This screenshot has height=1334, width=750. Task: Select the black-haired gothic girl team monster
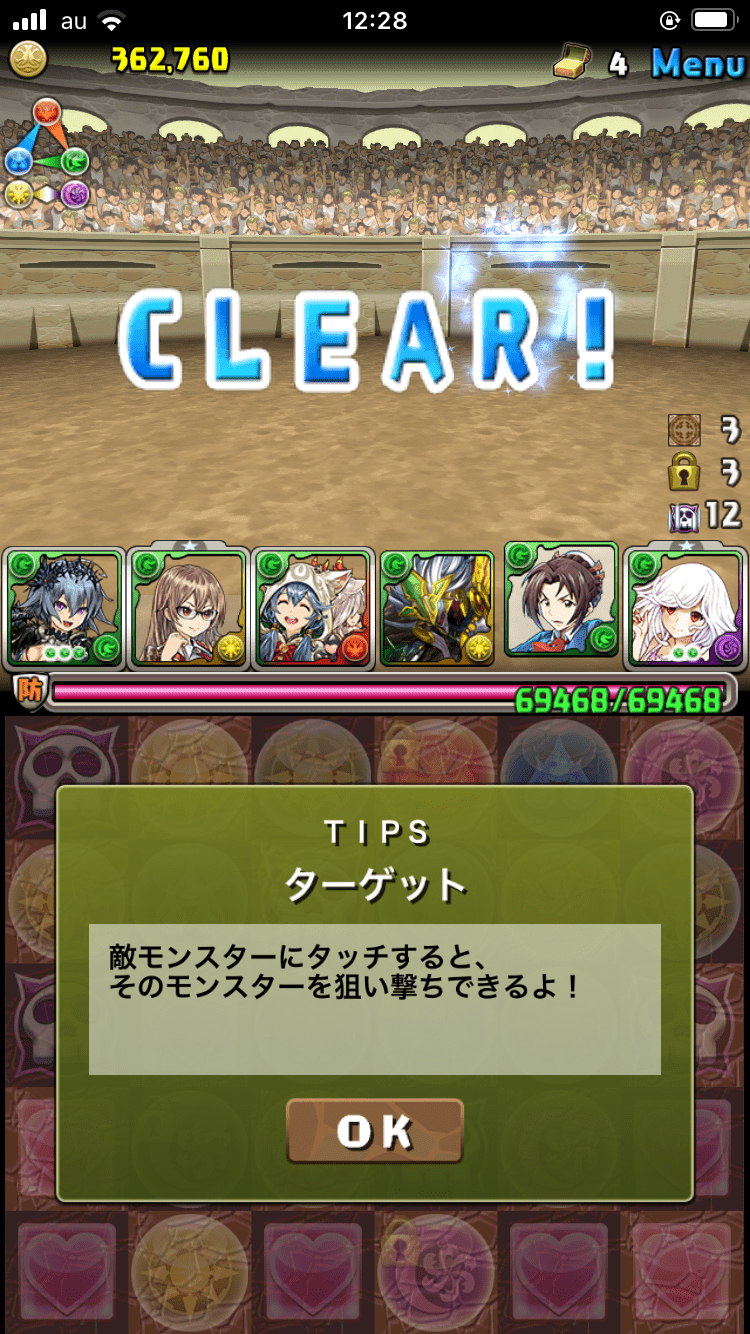pos(63,607)
